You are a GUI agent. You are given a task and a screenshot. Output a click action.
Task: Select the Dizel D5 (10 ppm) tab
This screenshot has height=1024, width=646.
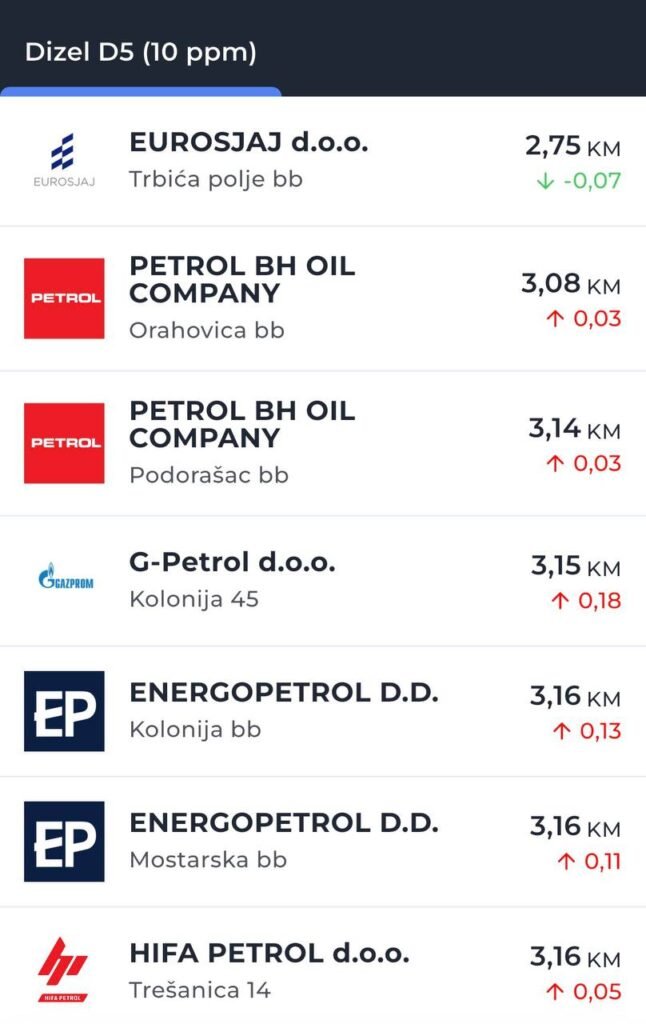point(141,53)
